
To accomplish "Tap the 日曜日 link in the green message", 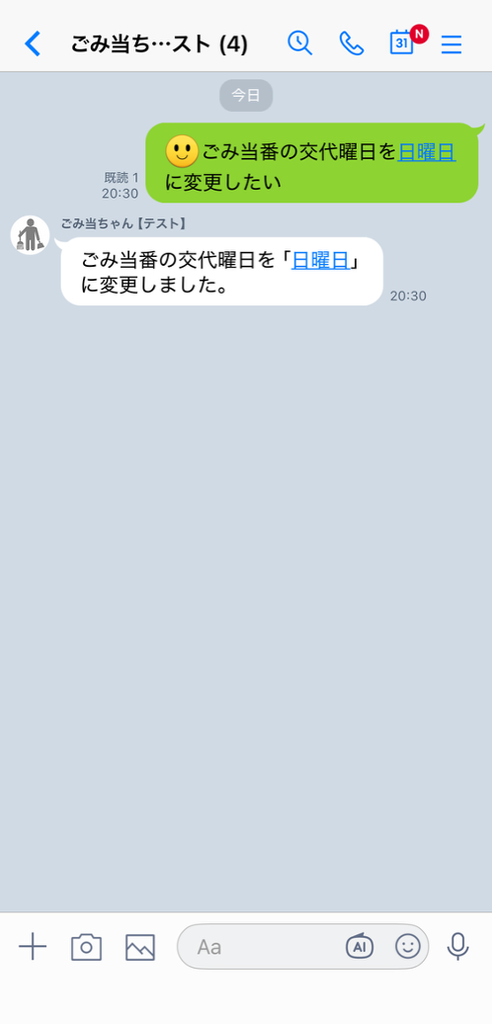I will point(427,152).
